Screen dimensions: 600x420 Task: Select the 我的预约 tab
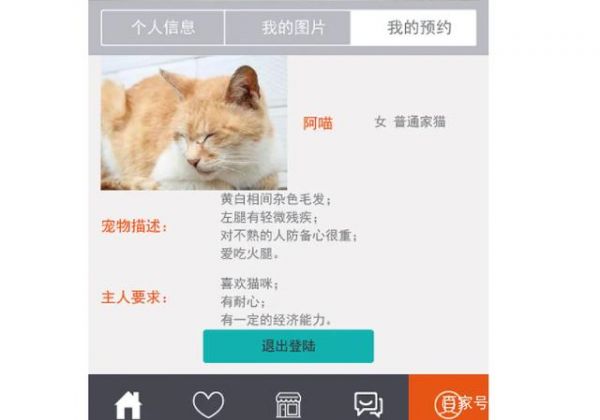pyautogui.click(x=413, y=28)
